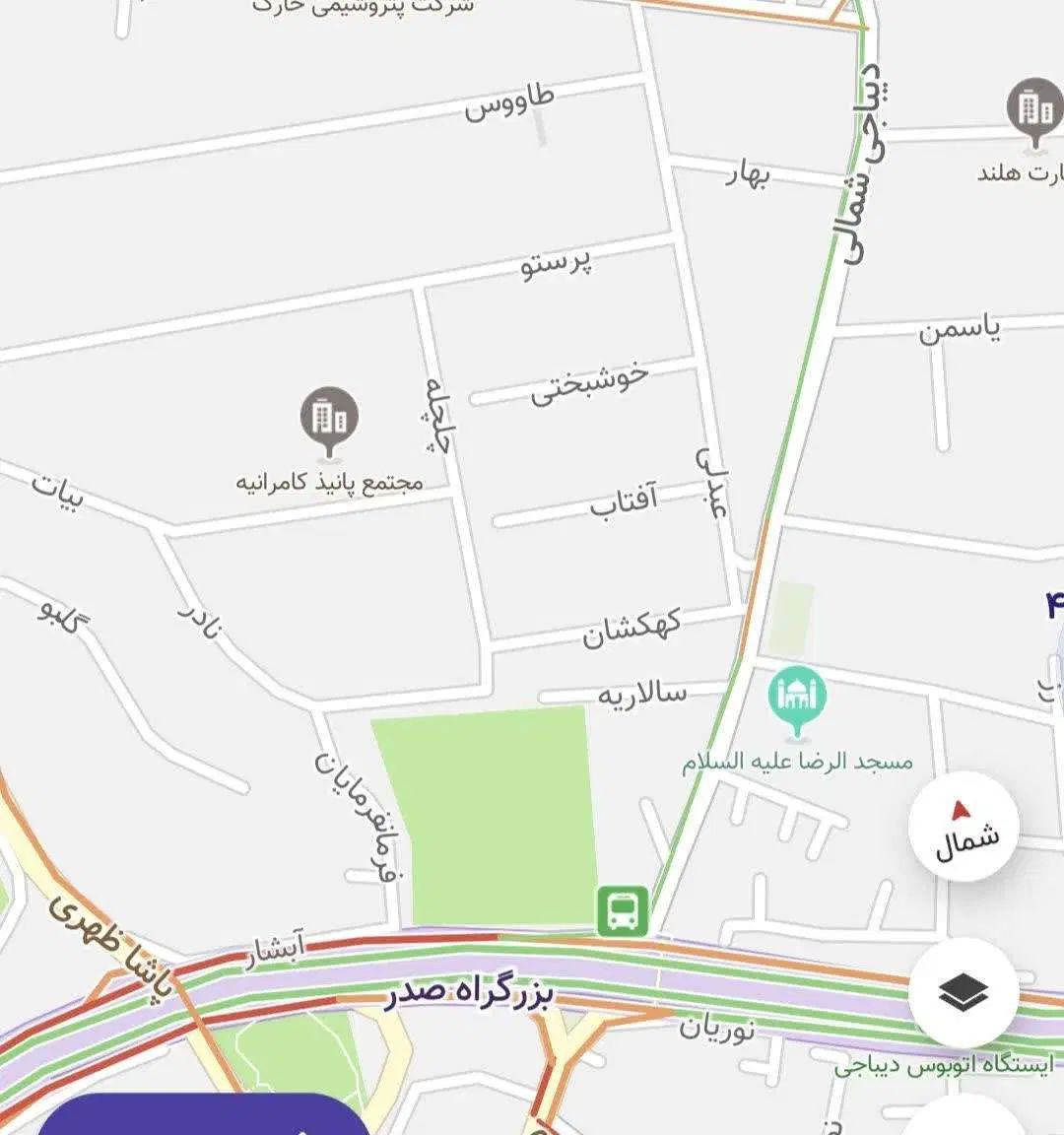
Task: Tap the Dibaji bus station icon
Action: pyautogui.click(x=623, y=910)
